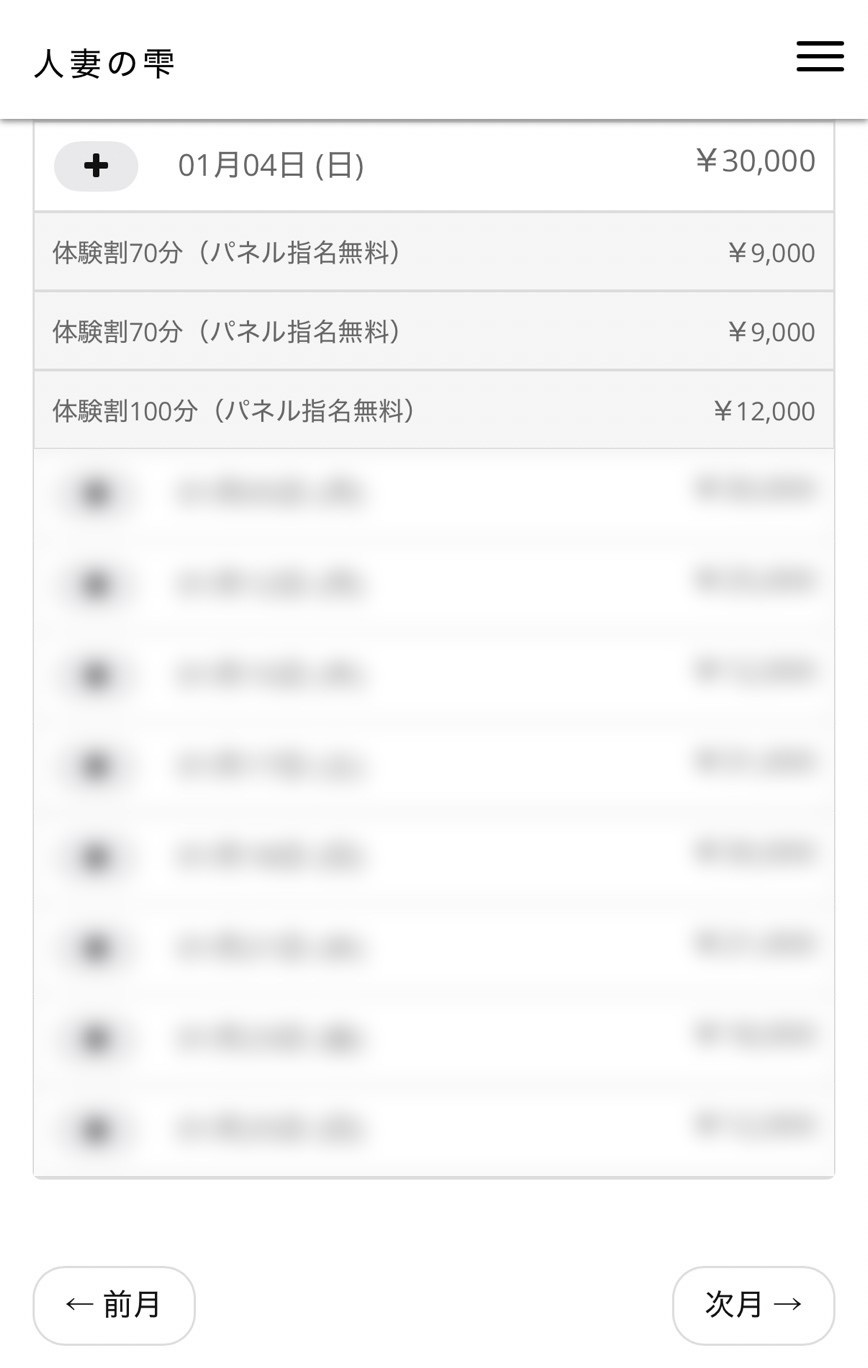The height and width of the screenshot is (1368, 868).
Task: Go to previous month with 前月
Action: [114, 1304]
